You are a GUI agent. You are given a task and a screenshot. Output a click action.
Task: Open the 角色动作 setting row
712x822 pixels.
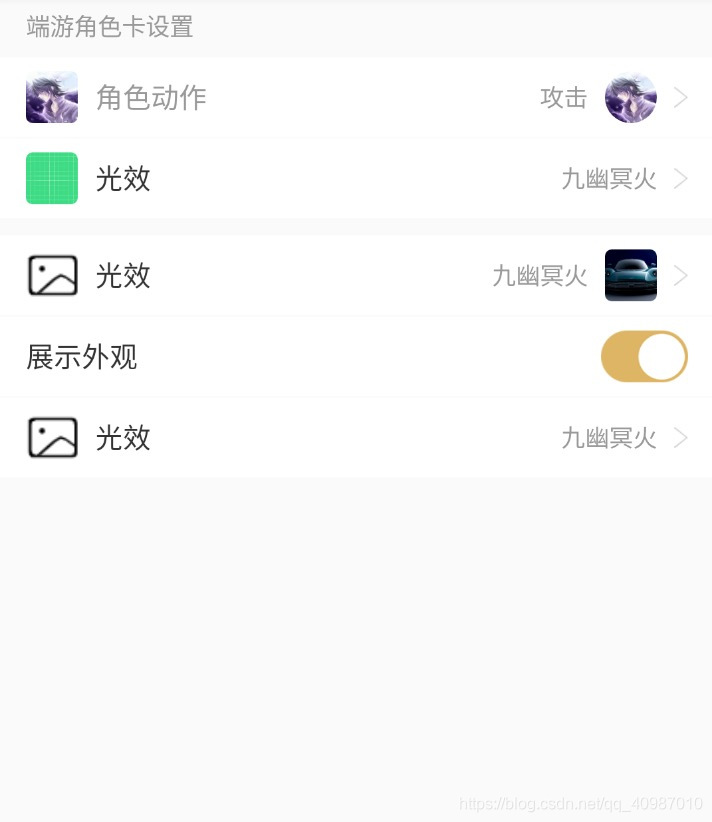tap(355, 97)
